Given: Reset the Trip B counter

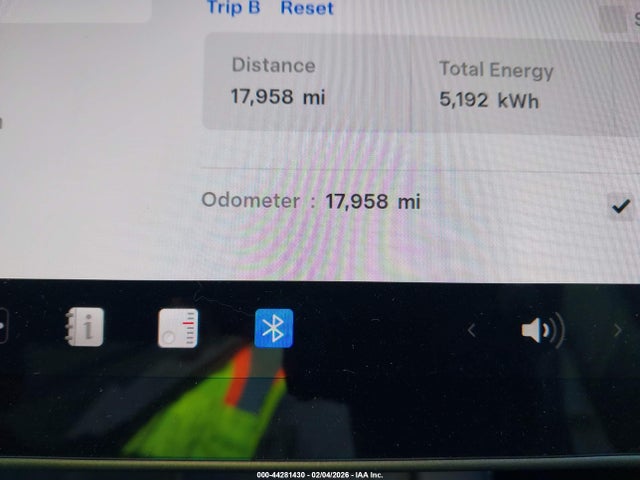Looking at the screenshot, I should tap(307, 8).
